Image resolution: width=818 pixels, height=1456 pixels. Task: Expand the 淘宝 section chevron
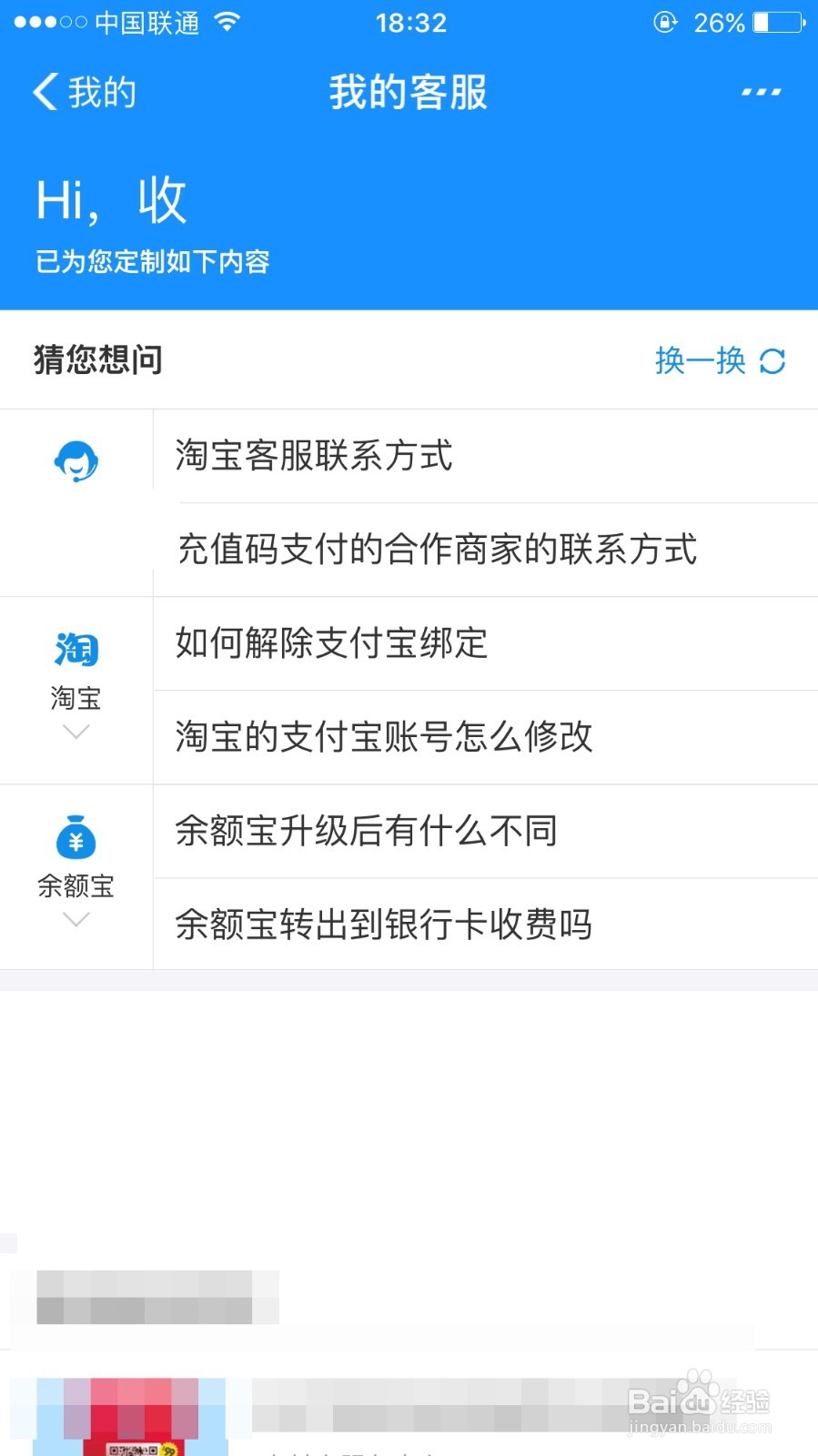[x=76, y=731]
